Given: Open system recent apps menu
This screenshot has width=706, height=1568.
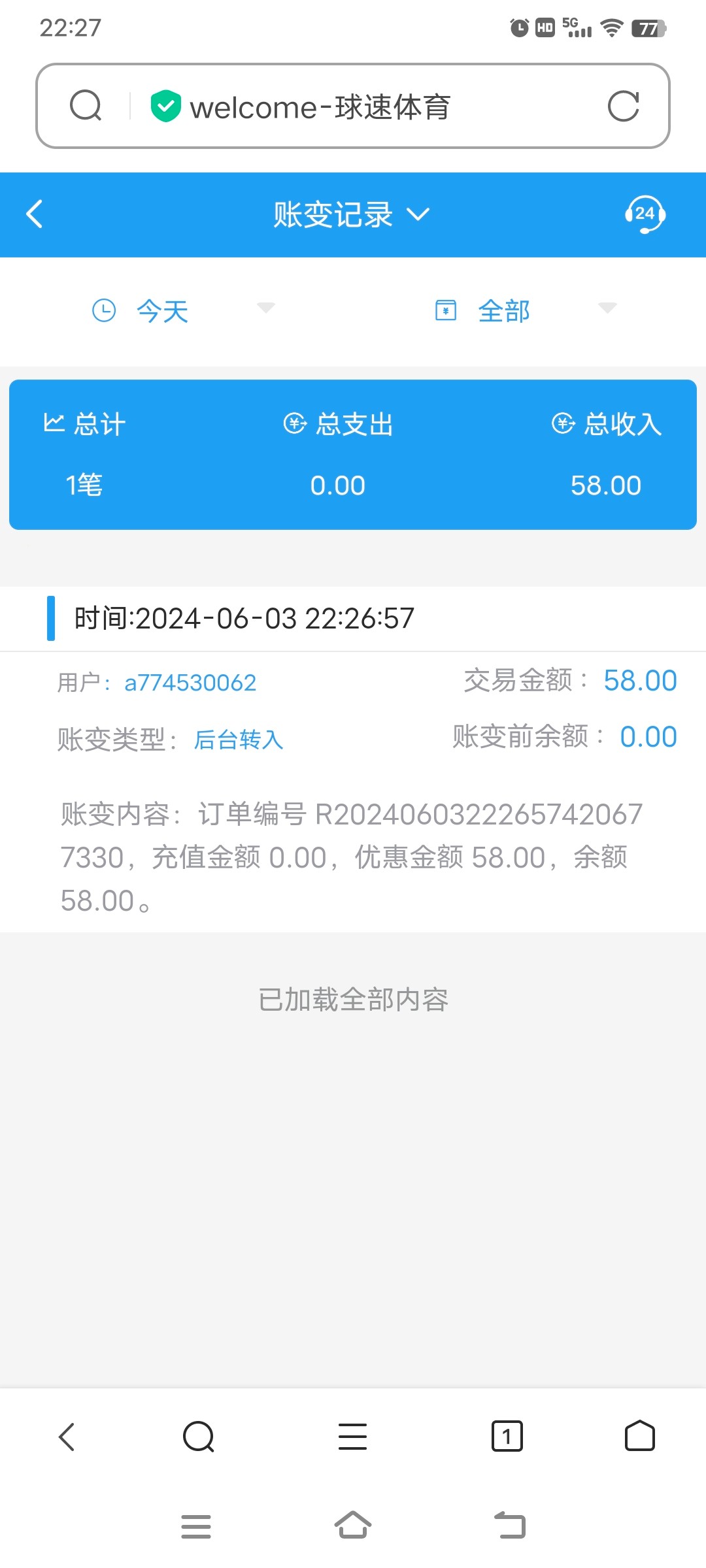Looking at the screenshot, I should (196, 1526).
